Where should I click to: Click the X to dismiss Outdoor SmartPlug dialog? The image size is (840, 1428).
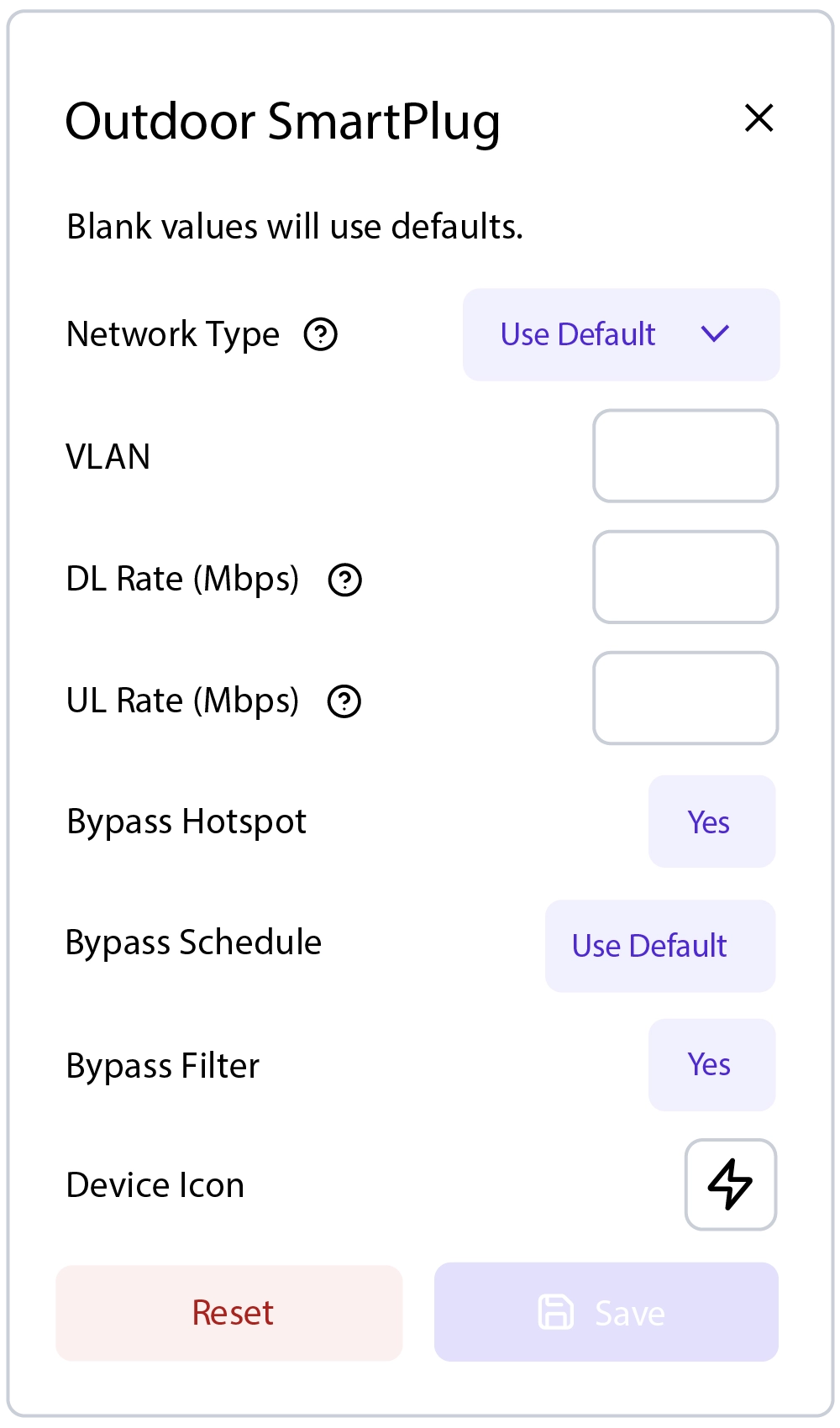coord(759,118)
